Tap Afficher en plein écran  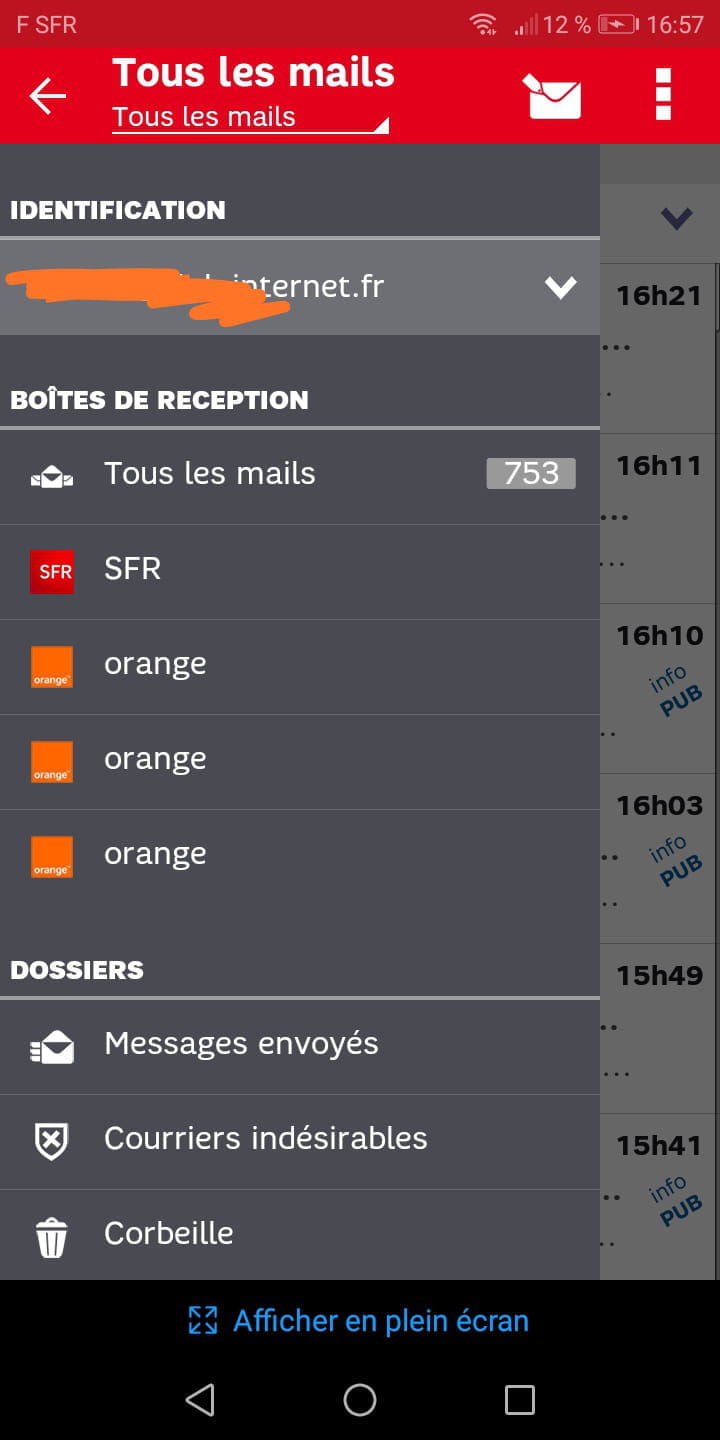[x=359, y=1321]
